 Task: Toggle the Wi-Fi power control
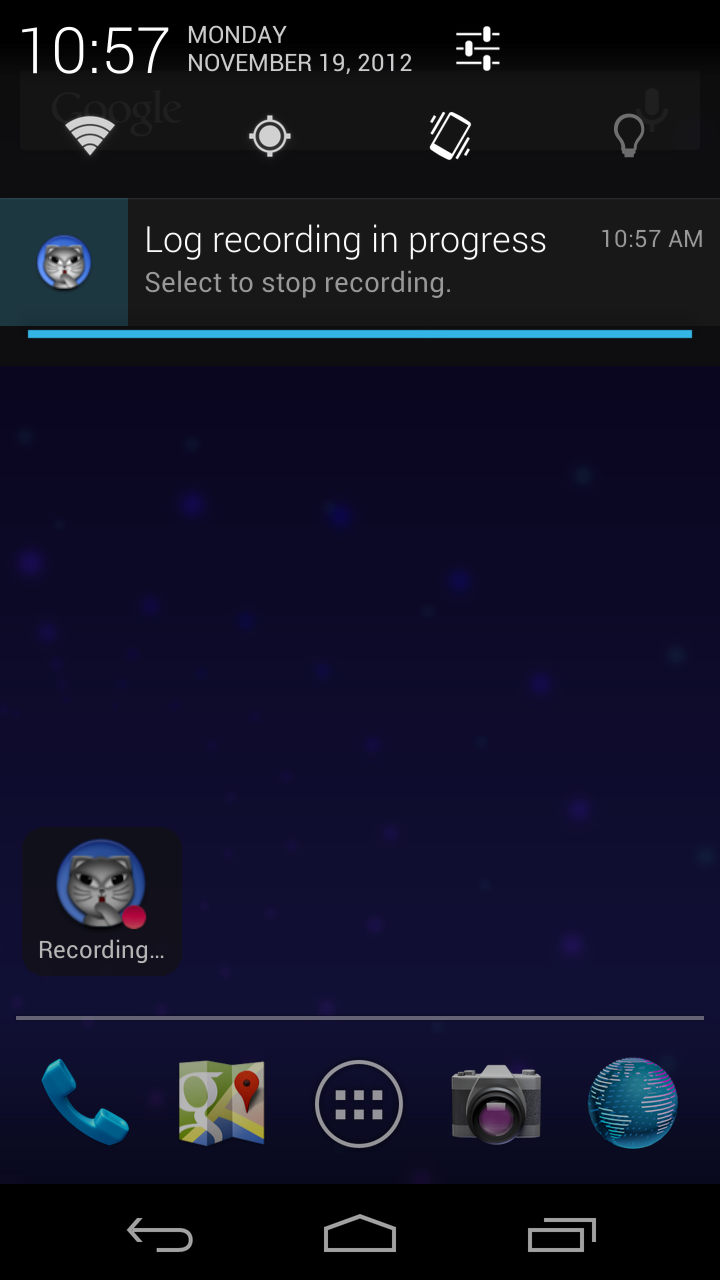[x=90, y=135]
